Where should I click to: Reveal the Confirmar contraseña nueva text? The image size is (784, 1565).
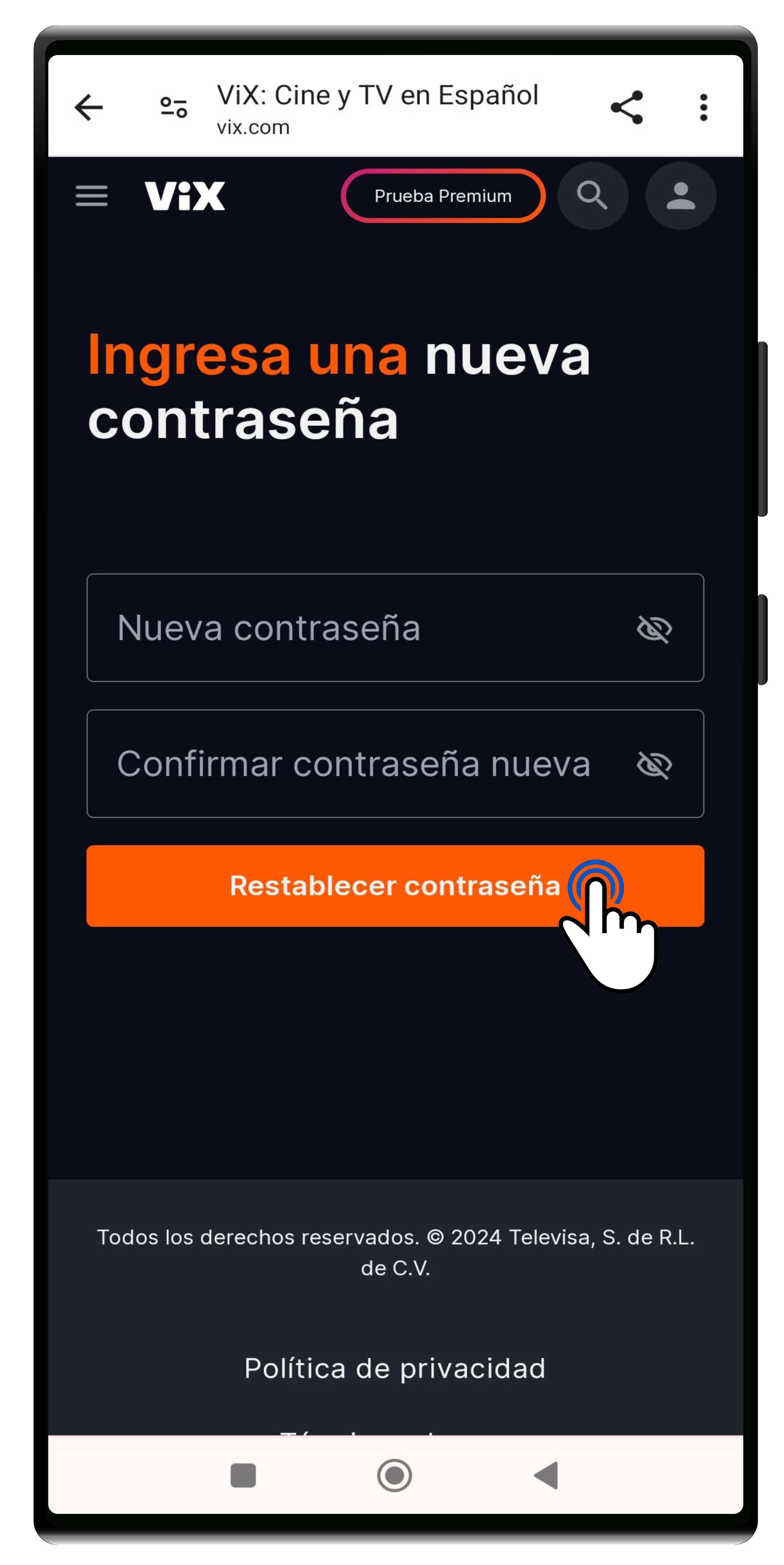654,764
